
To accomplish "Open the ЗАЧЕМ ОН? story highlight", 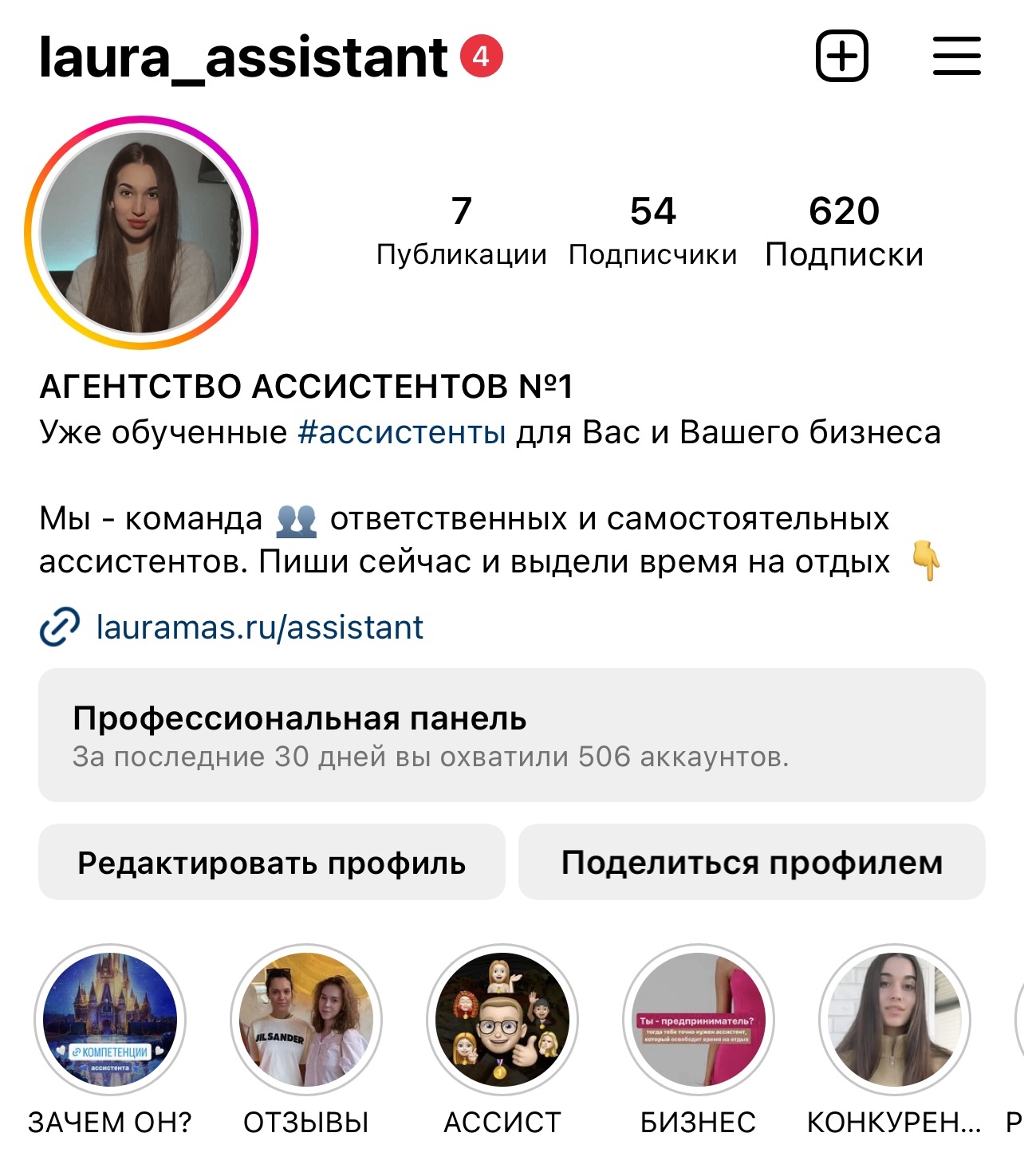I will click(x=110, y=1020).
